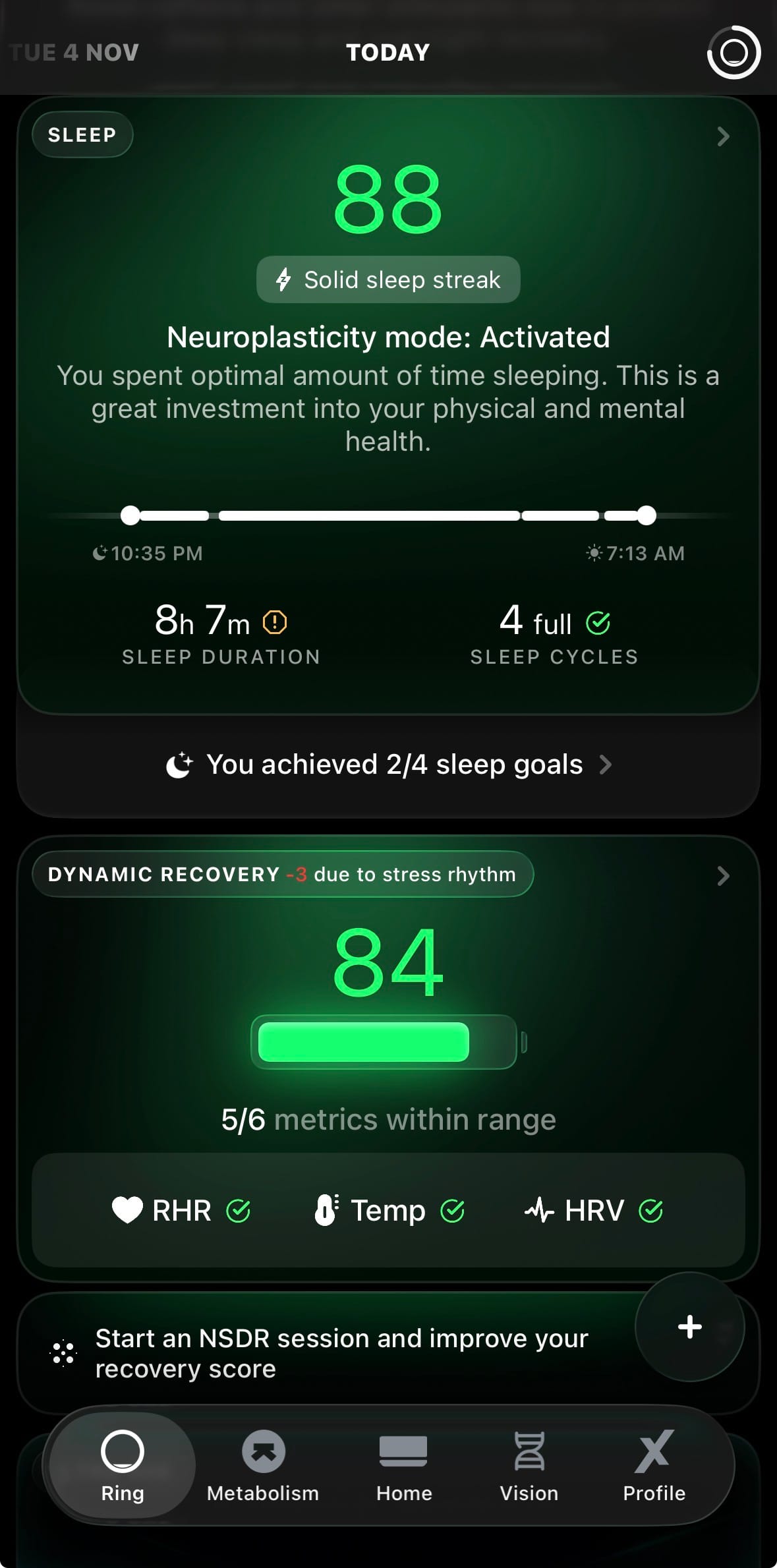The width and height of the screenshot is (777, 1568).
Task: Open Sleep details chevron
Action: tap(723, 136)
